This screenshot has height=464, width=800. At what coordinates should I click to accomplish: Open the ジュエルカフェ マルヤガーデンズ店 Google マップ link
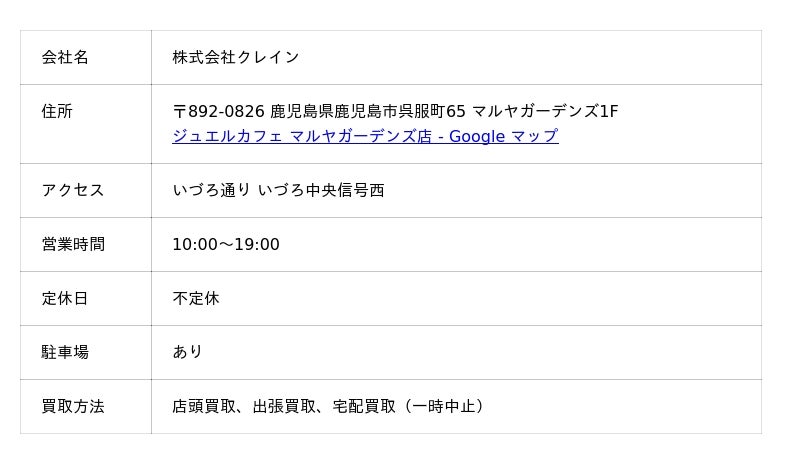pos(365,137)
